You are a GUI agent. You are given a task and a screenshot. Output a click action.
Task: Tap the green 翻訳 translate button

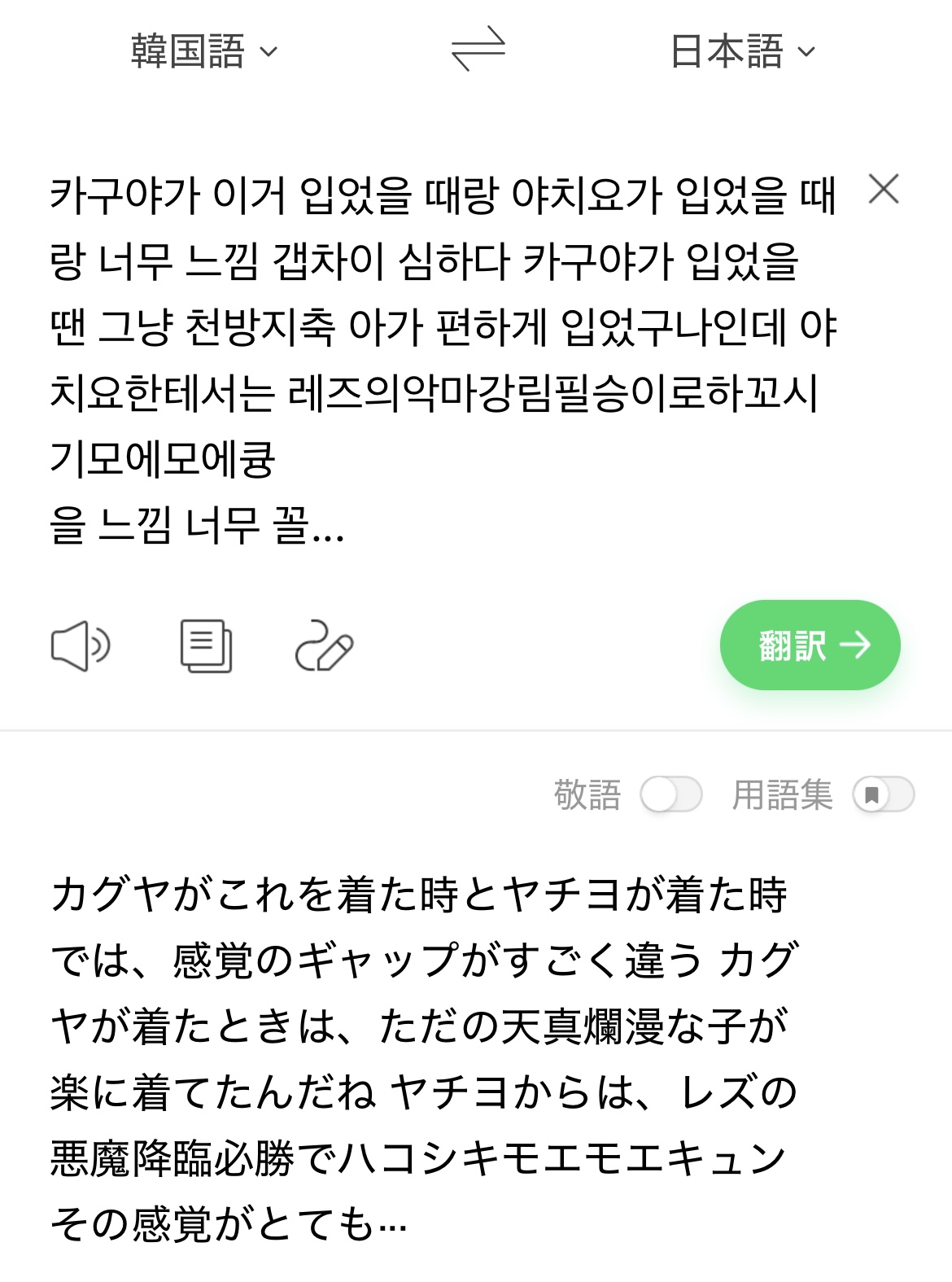[810, 645]
